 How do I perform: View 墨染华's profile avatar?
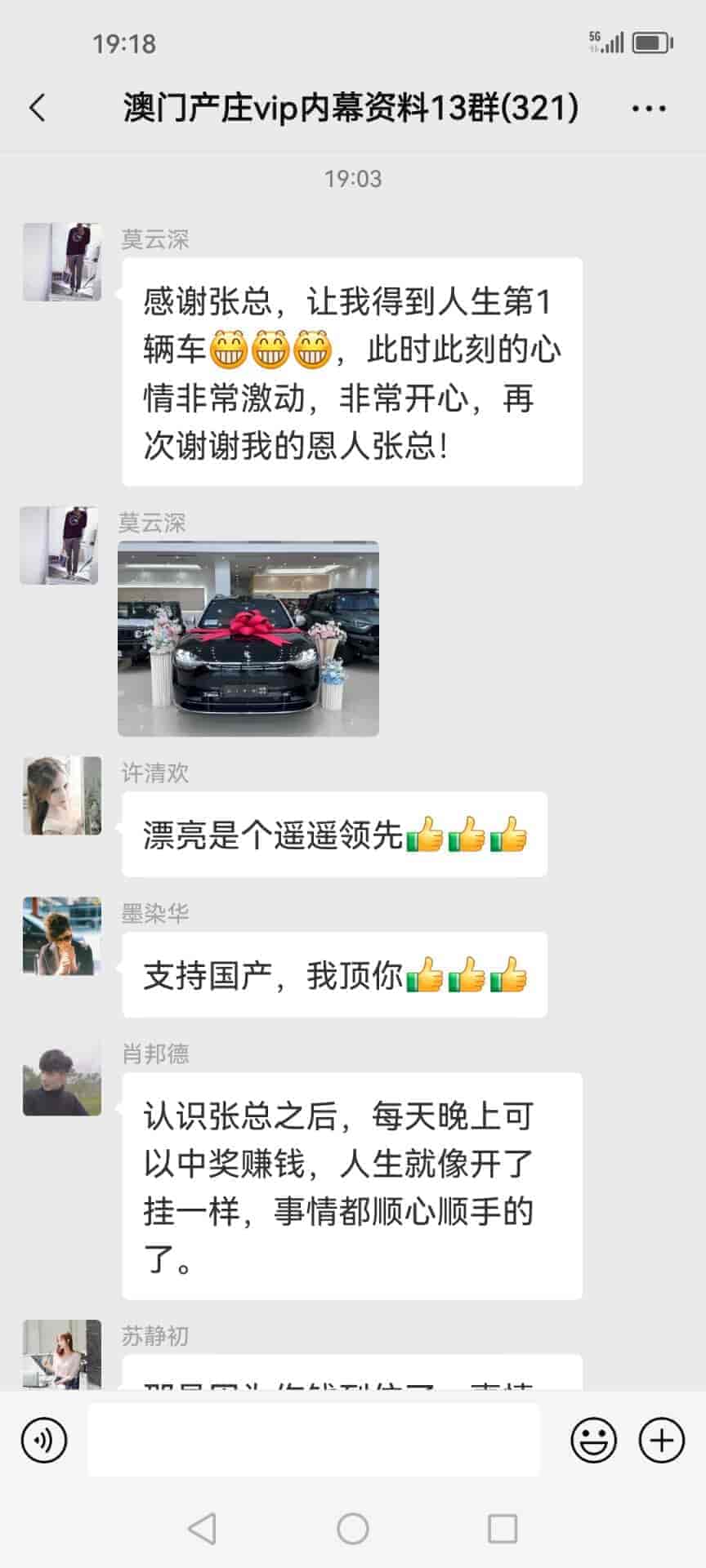[x=62, y=936]
